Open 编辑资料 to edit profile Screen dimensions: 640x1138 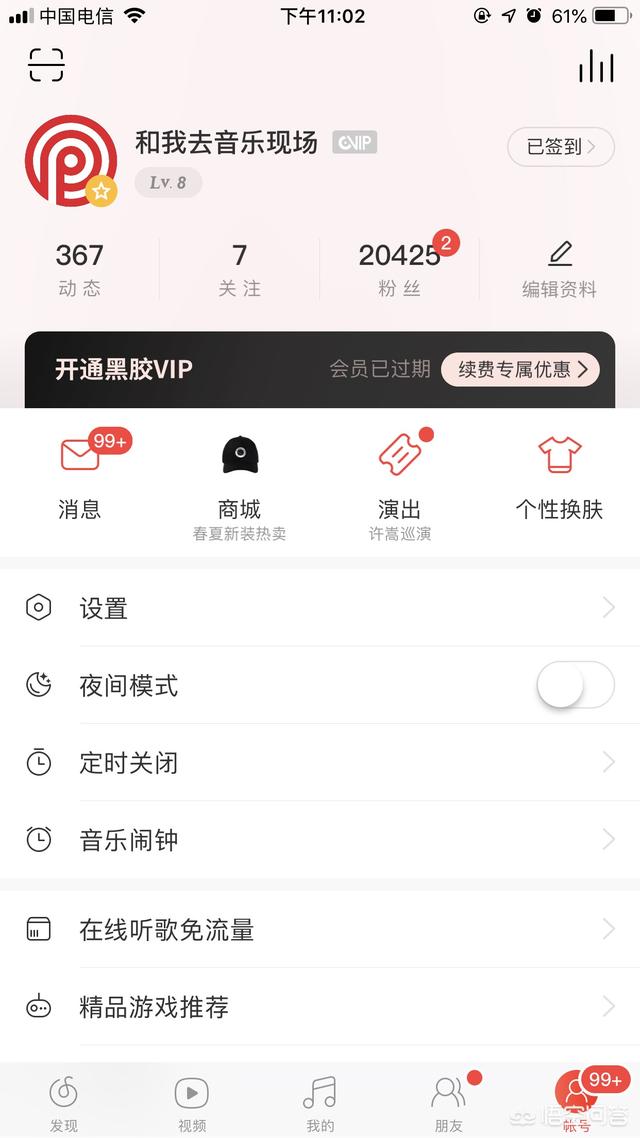(x=559, y=270)
